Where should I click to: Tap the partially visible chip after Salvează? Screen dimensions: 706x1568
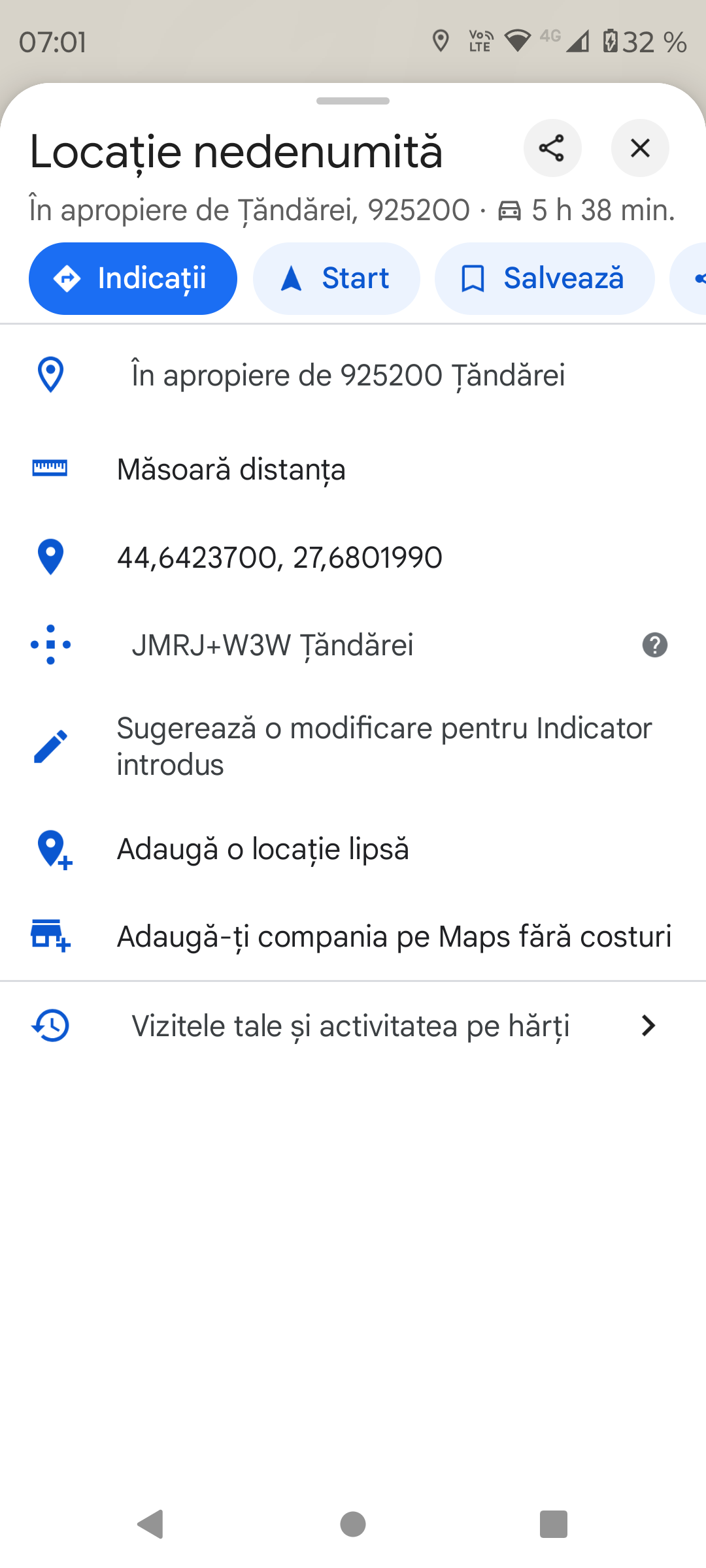click(x=688, y=278)
